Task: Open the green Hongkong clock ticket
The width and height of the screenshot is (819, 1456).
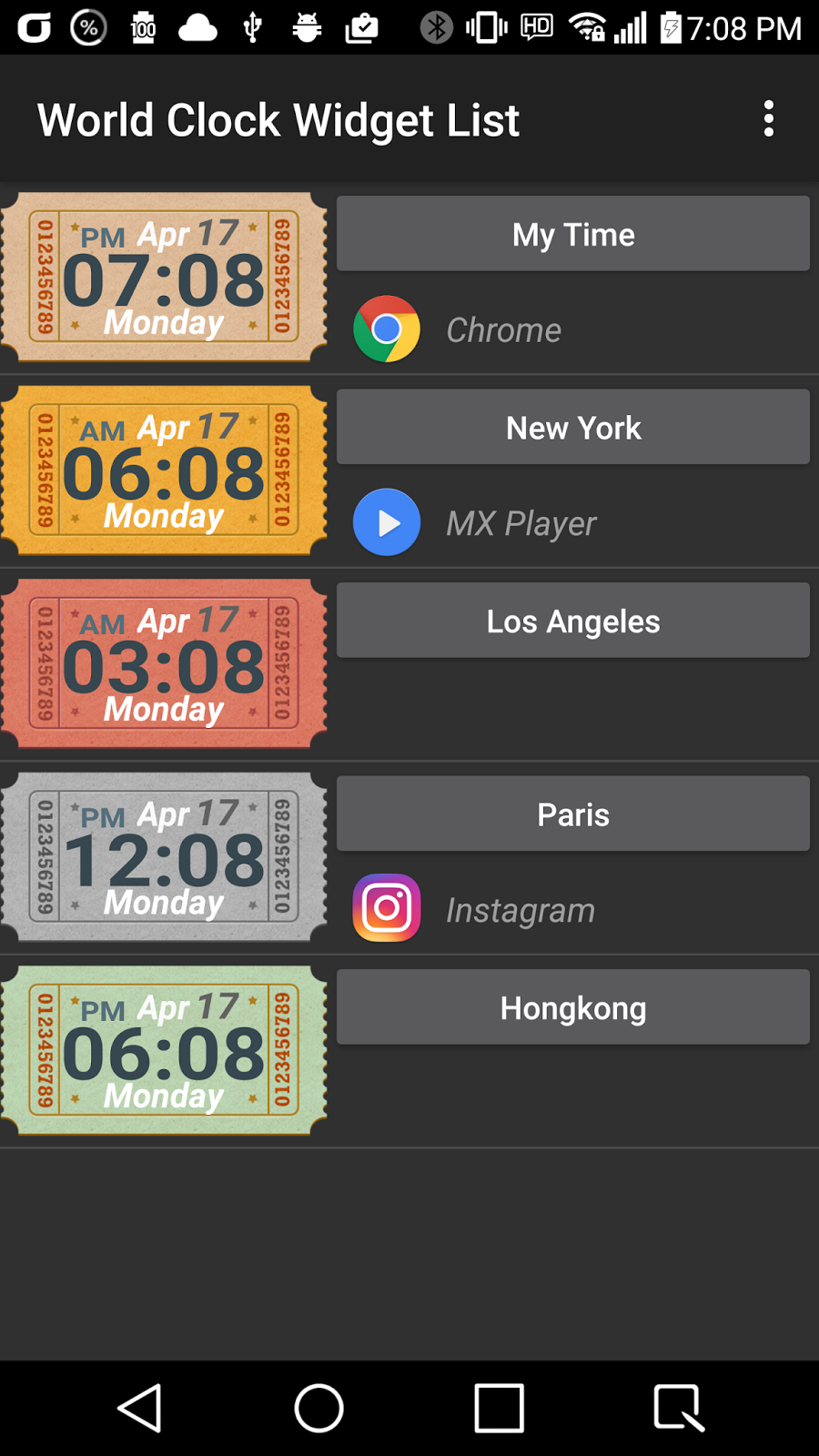Action: pyautogui.click(x=164, y=1051)
